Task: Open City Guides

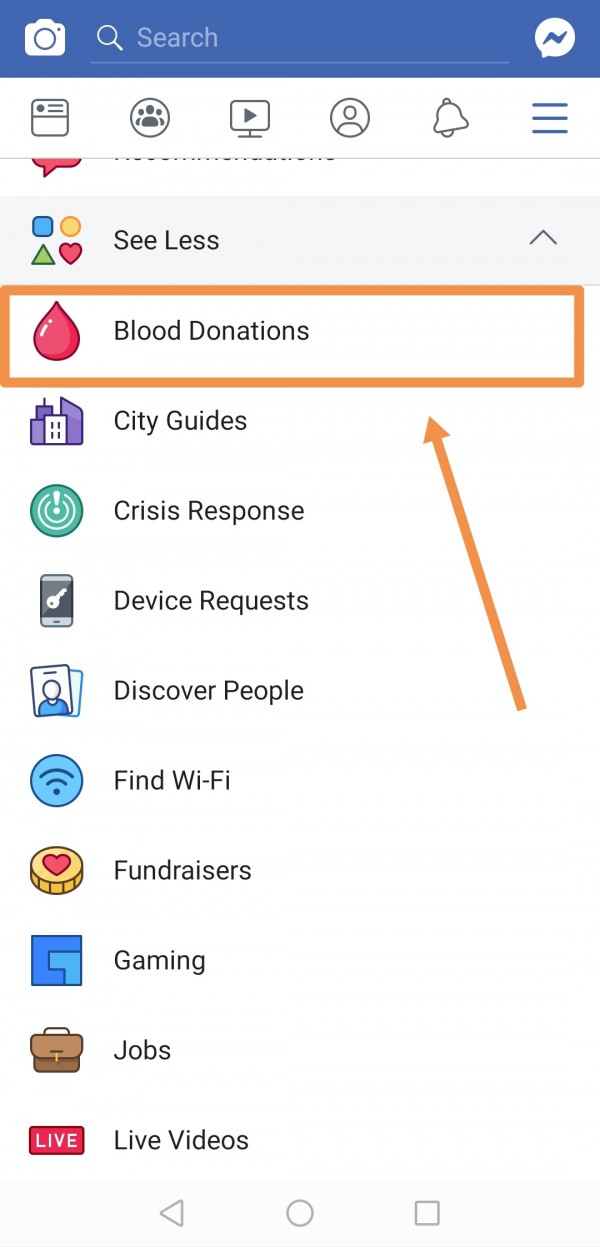Action: point(180,421)
